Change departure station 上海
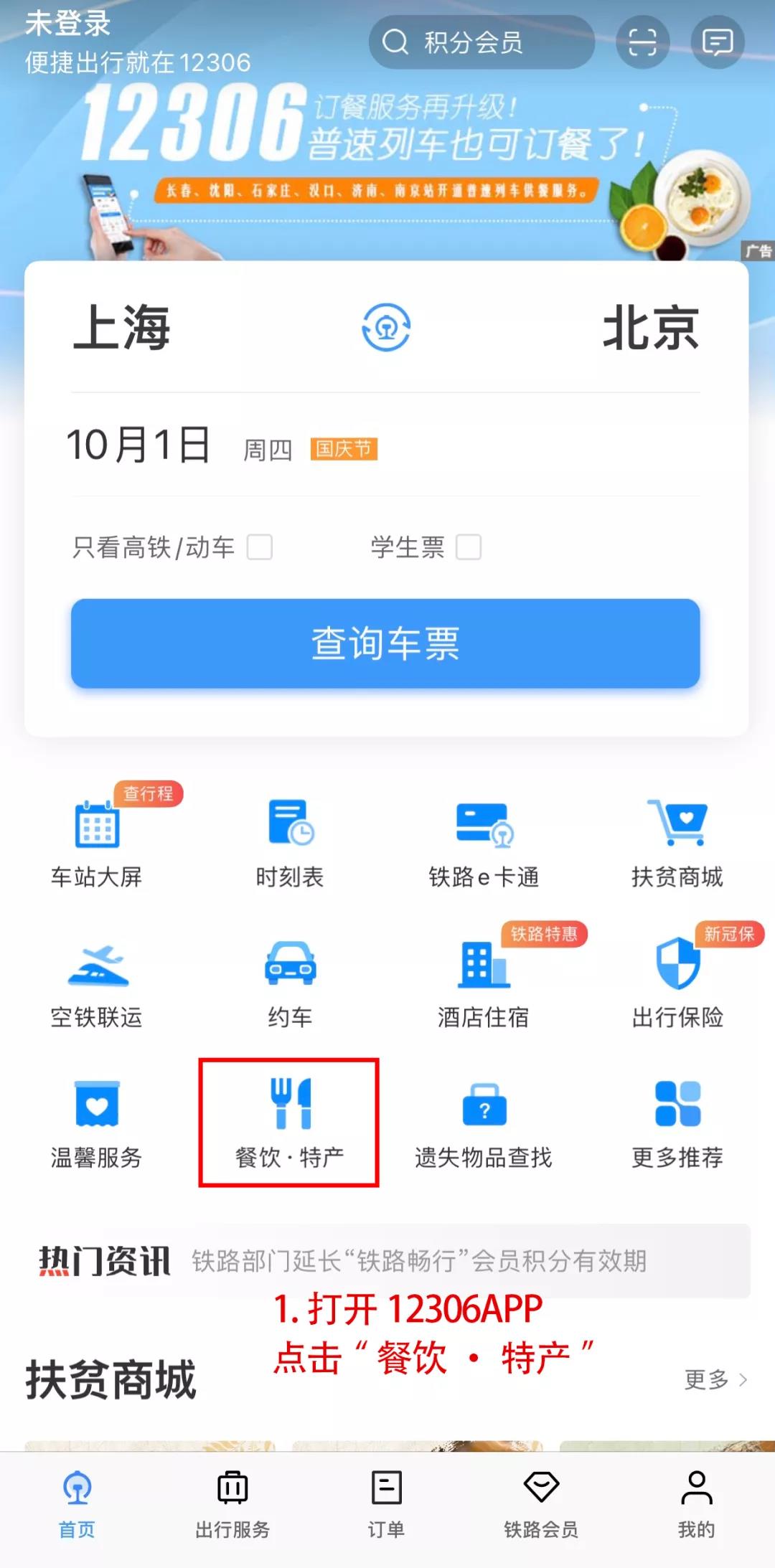Image resolution: width=775 pixels, height=1568 pixels. (122, 328)
